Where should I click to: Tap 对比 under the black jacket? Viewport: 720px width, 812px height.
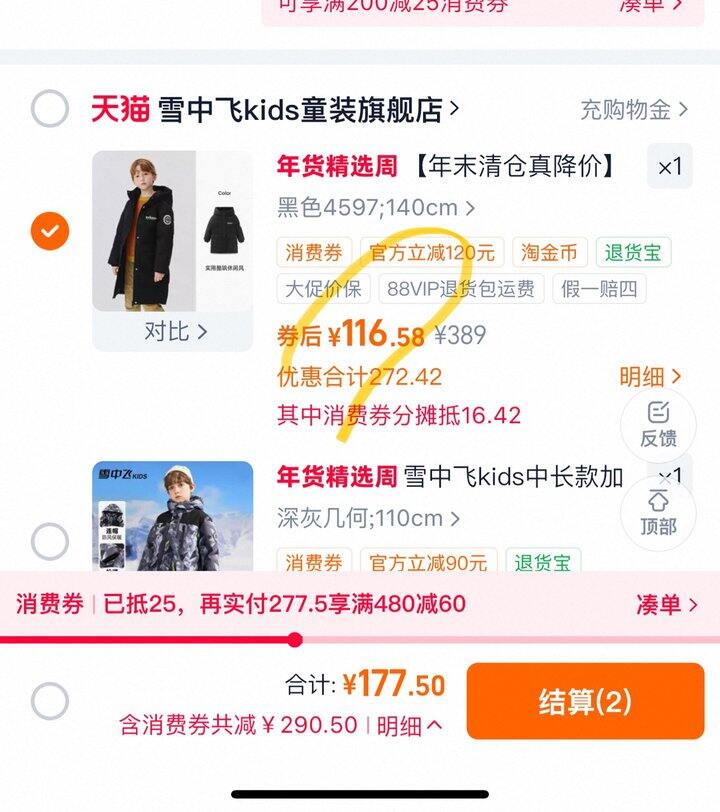174,331
